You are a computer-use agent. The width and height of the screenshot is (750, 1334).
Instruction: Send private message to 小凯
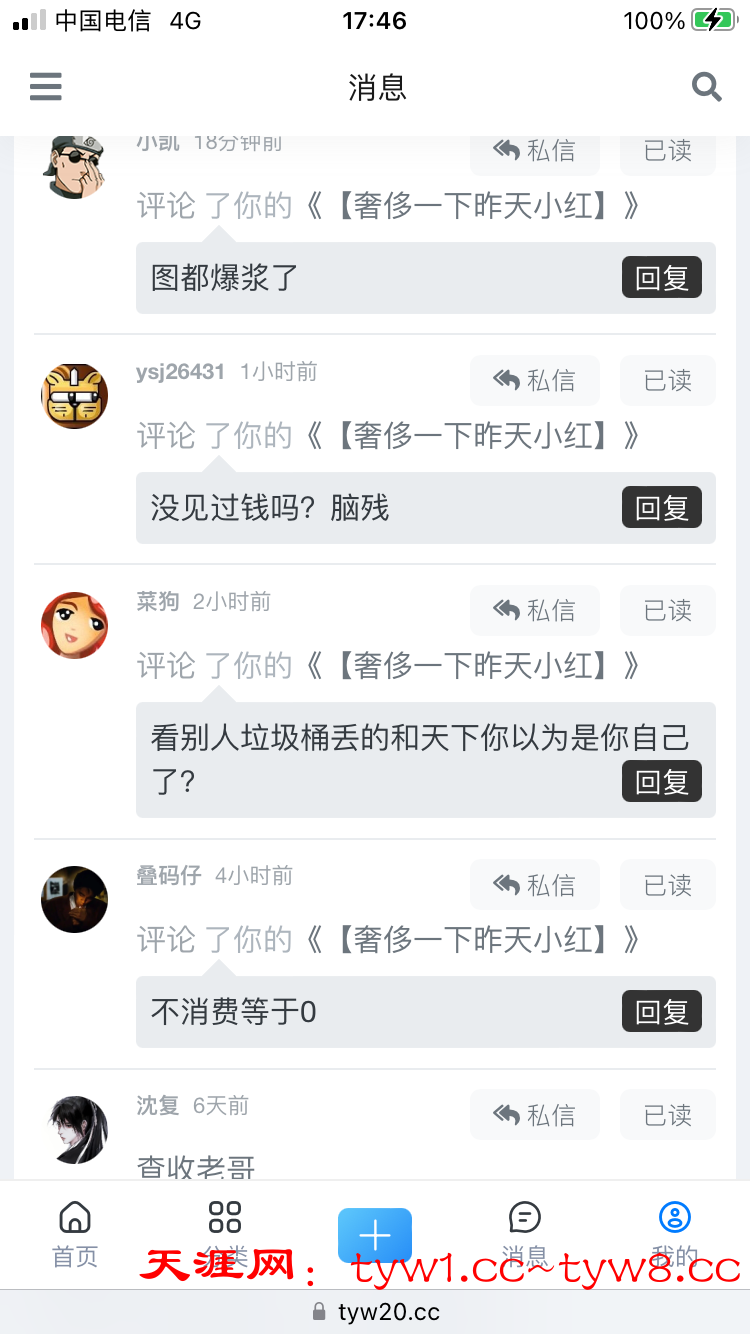(535, 151)
